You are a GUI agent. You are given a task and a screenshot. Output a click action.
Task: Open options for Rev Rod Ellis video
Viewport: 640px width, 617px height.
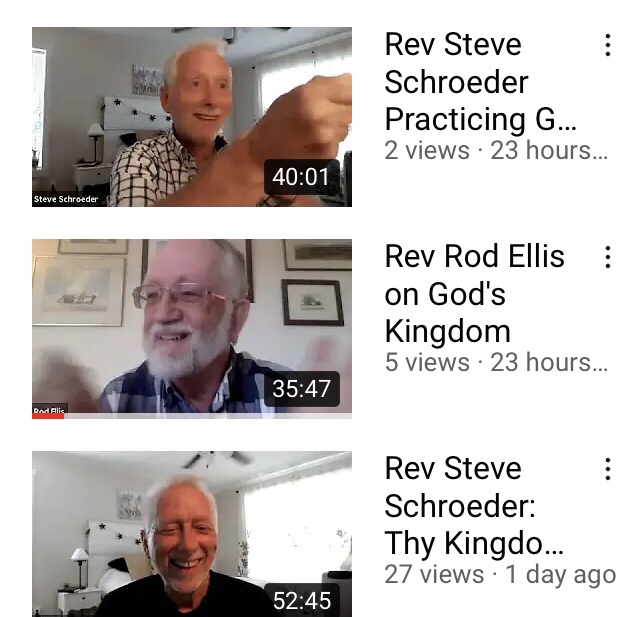pos(607,257)
